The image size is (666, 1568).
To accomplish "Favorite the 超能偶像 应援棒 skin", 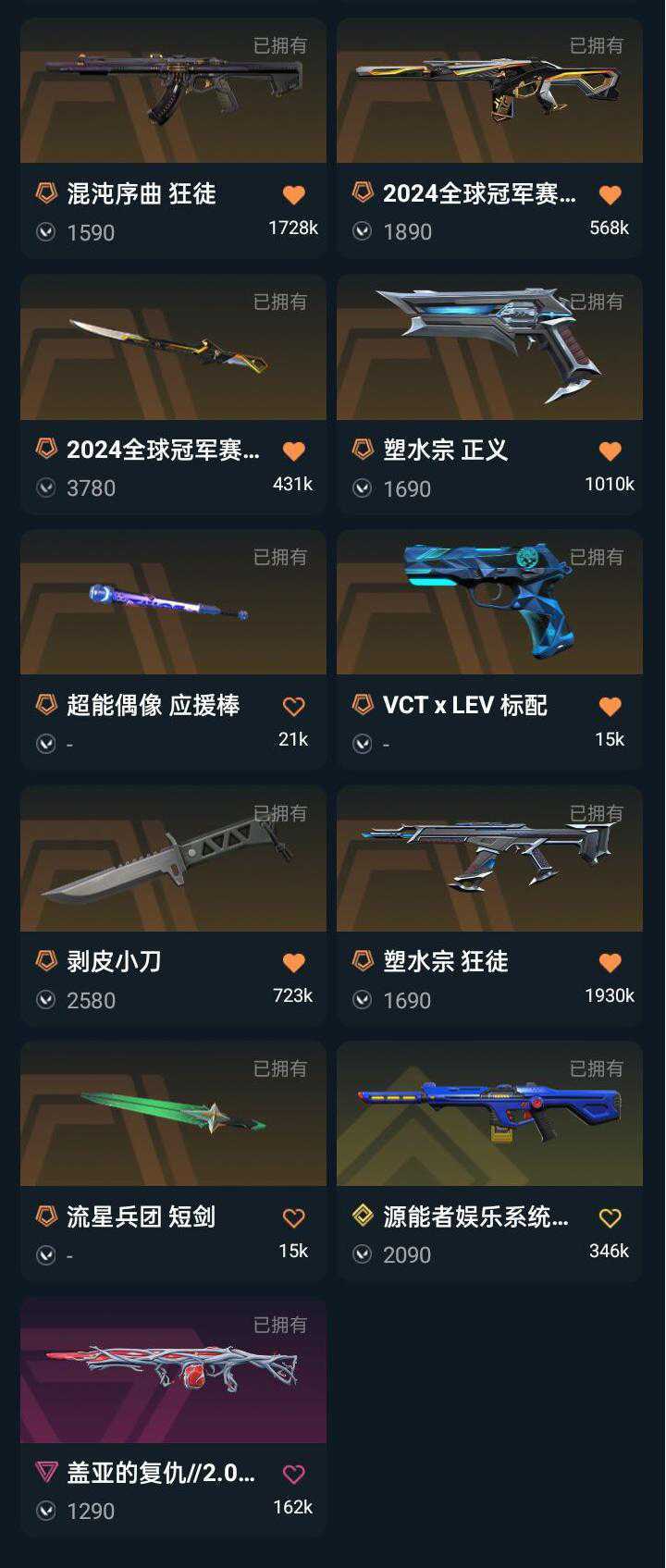I will 293,705.
